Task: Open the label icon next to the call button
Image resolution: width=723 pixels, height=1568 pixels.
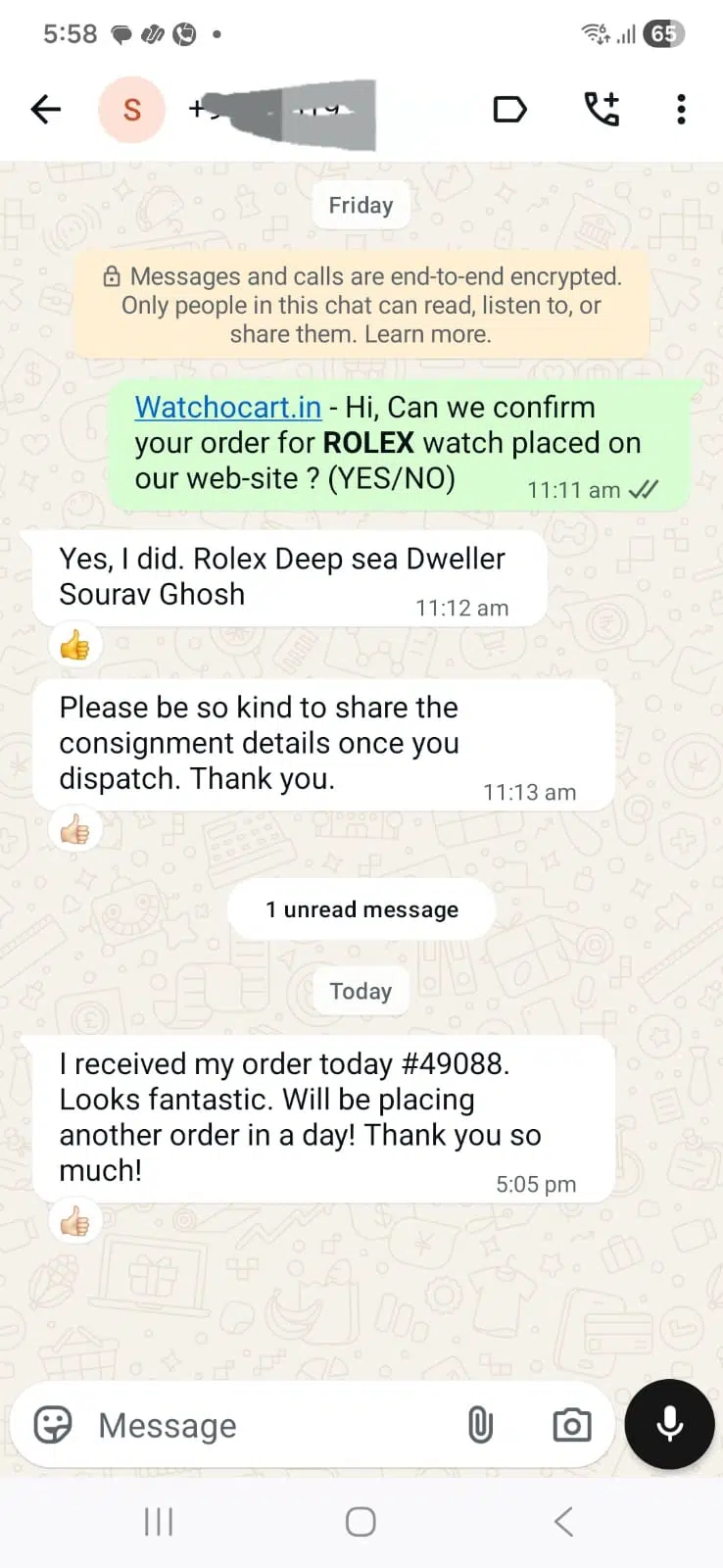Action: (509, 109)
